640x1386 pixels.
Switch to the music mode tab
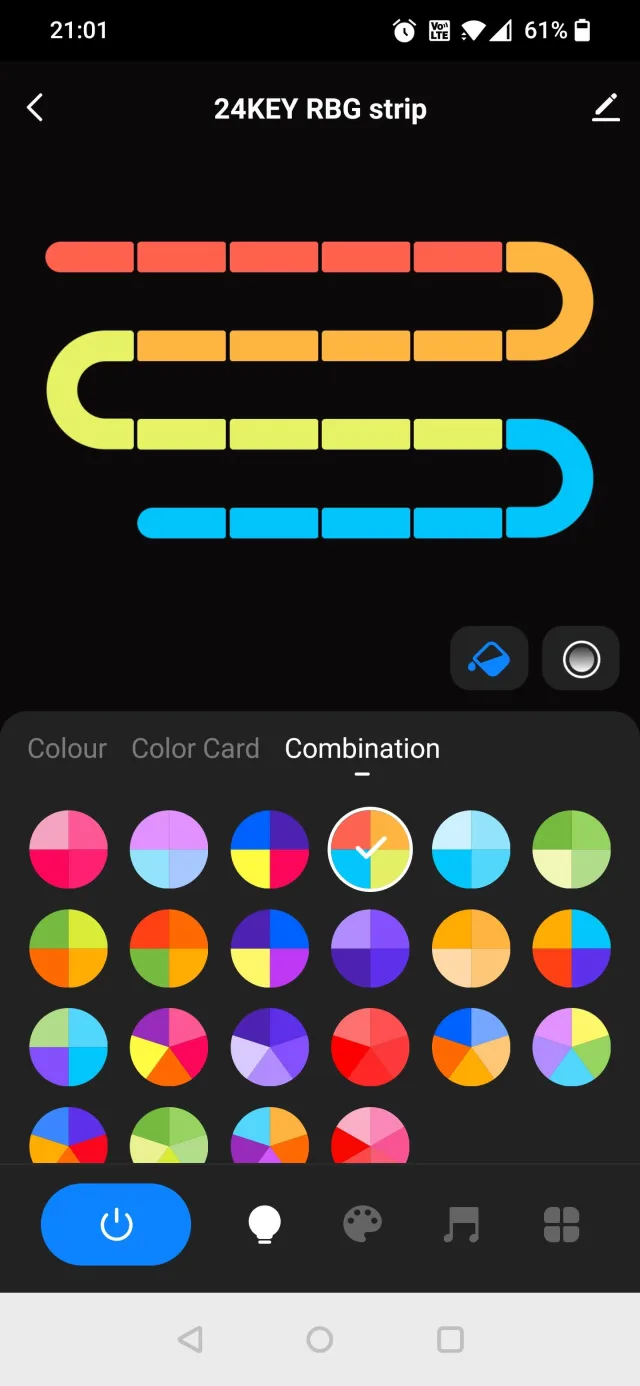coord(461,1224)
